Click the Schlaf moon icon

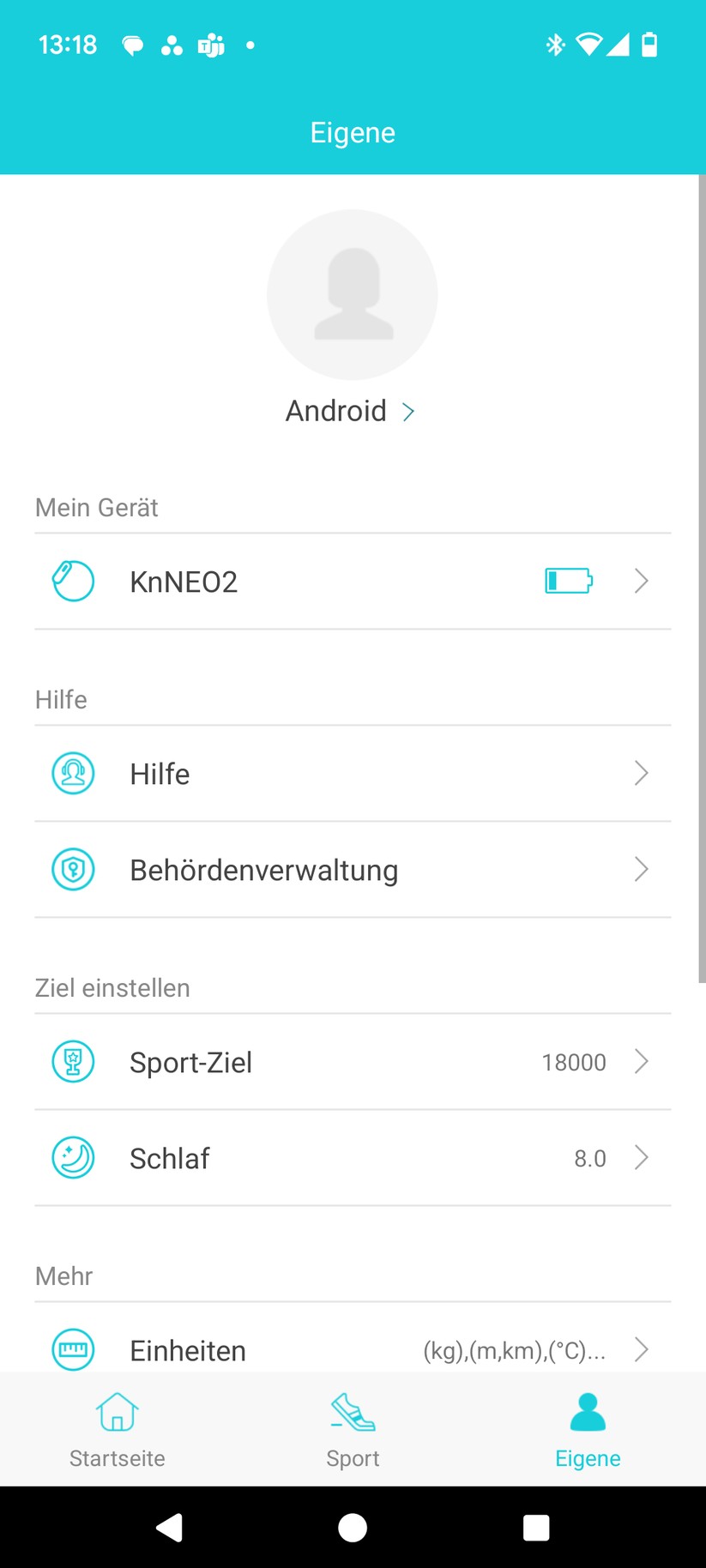[x=72, y=1157]
